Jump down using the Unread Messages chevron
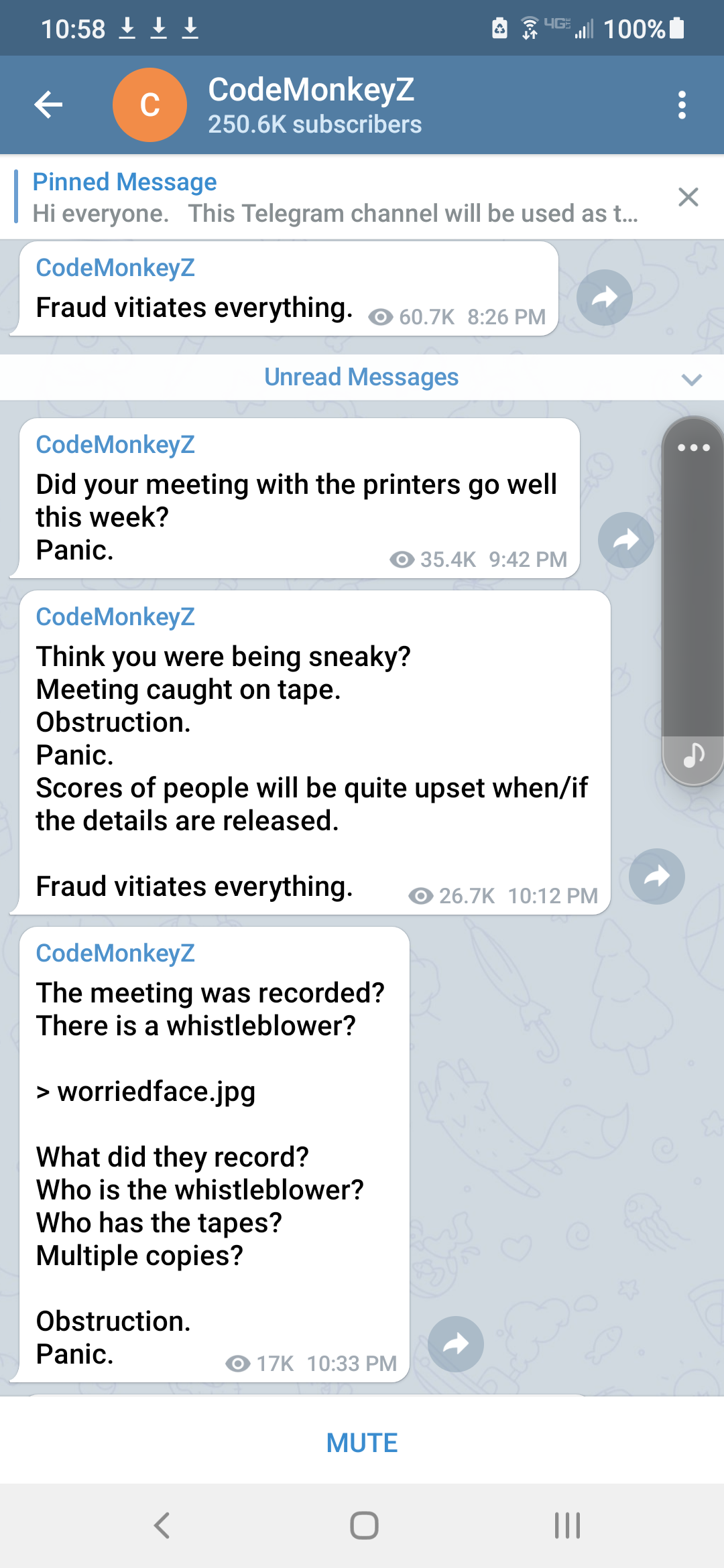The image size is (724, 1568). 691,379
